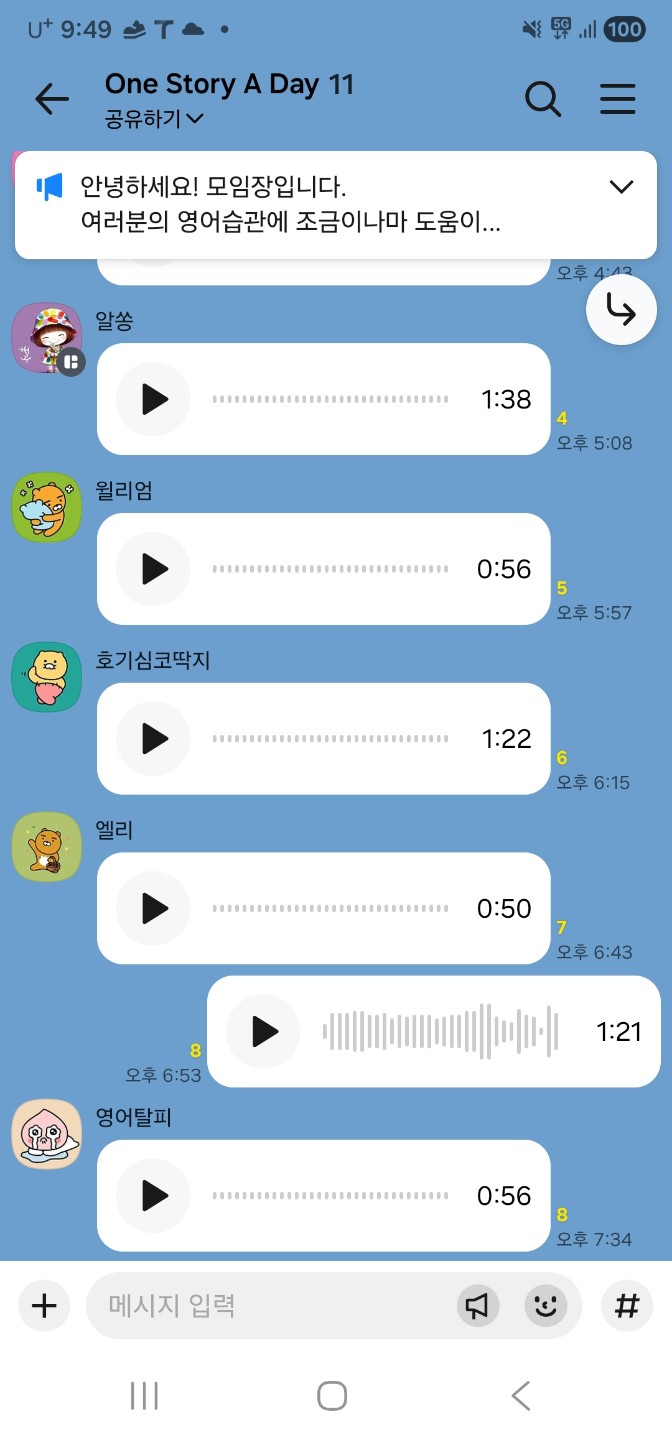Image resolution: width=672 pixels, height=1440 pixels.
Task: Open chat search with the magnifier icon
Action: [543, 99]
